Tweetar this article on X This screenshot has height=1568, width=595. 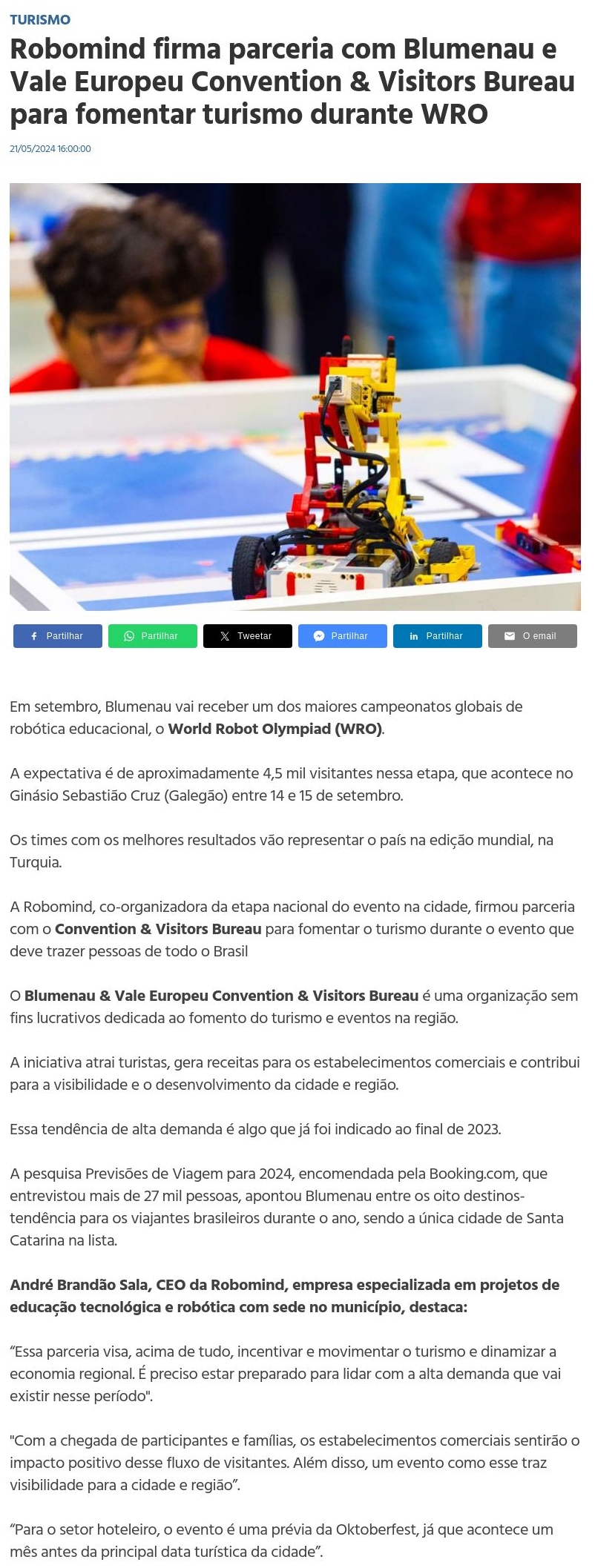(x=248, y=636)
